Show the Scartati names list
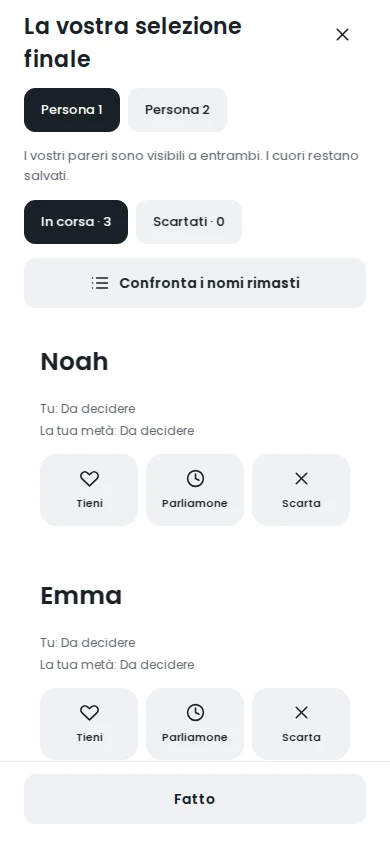 pos(189,222)
